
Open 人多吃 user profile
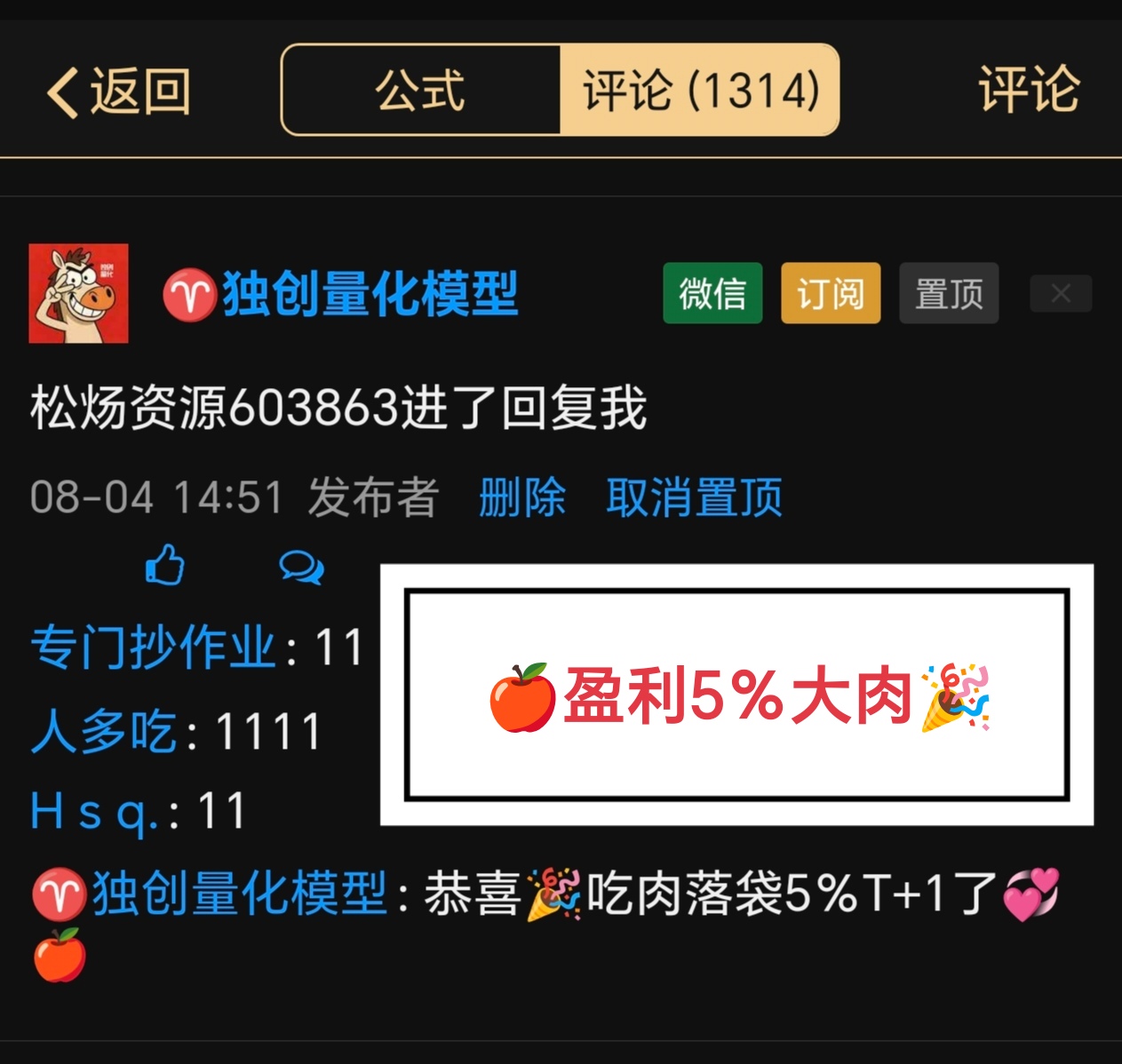pos(104,732)
